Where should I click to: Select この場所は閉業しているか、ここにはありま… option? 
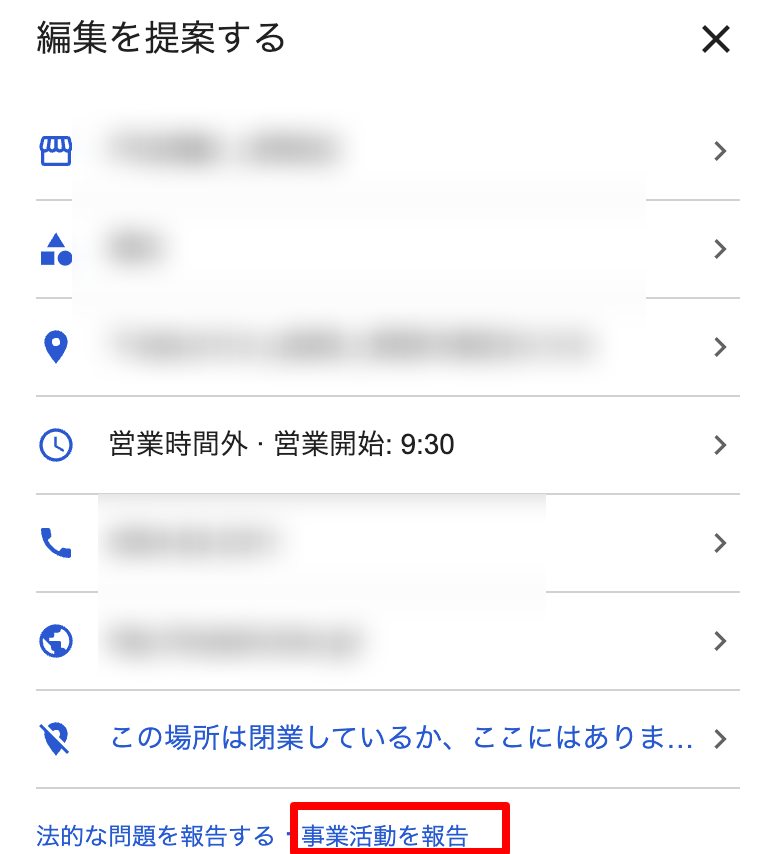tap(400, 739)
